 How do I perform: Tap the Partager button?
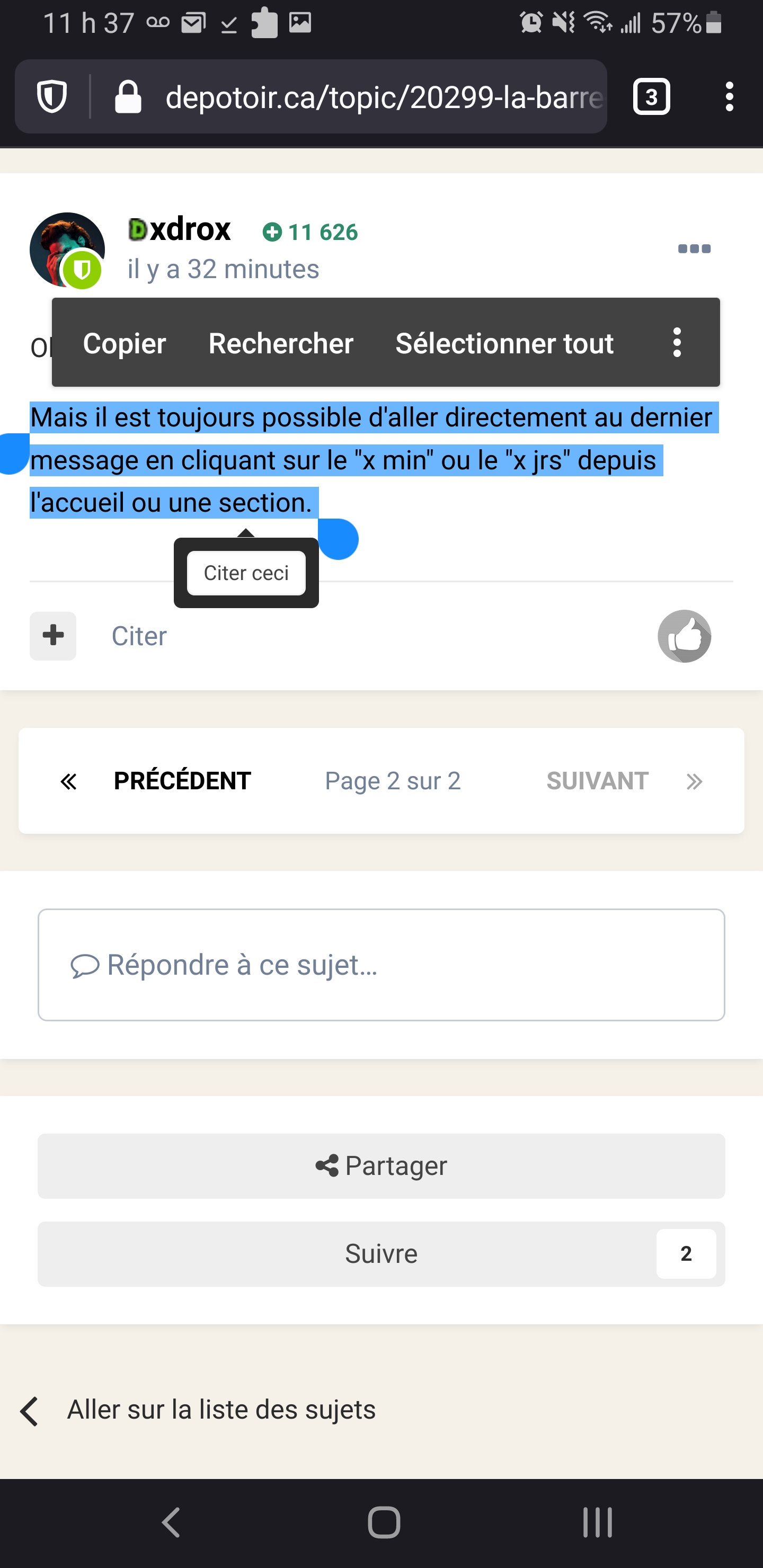(x=381, y=1165)
